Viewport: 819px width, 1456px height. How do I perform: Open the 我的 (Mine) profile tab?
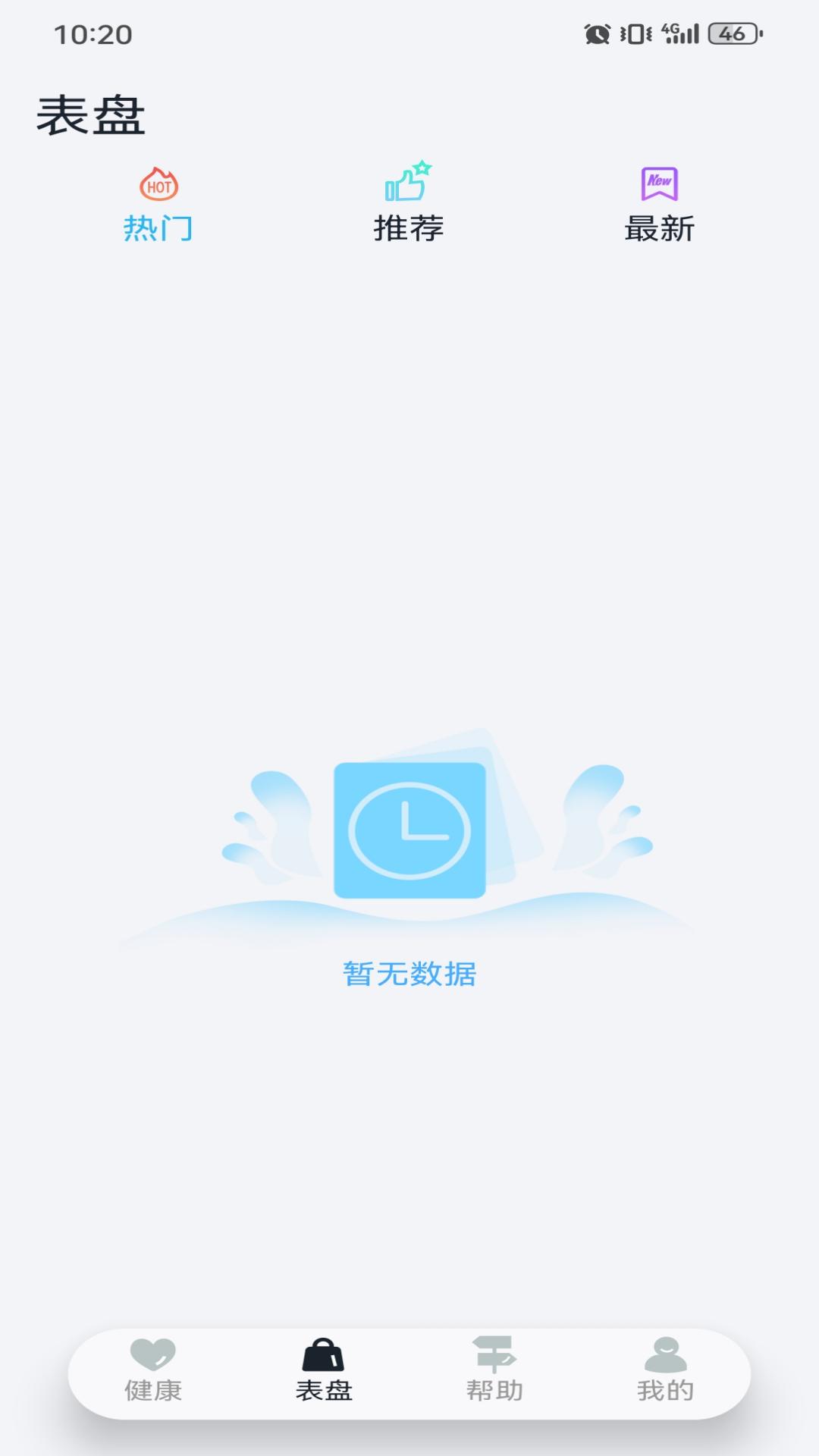coord(665,1371)
